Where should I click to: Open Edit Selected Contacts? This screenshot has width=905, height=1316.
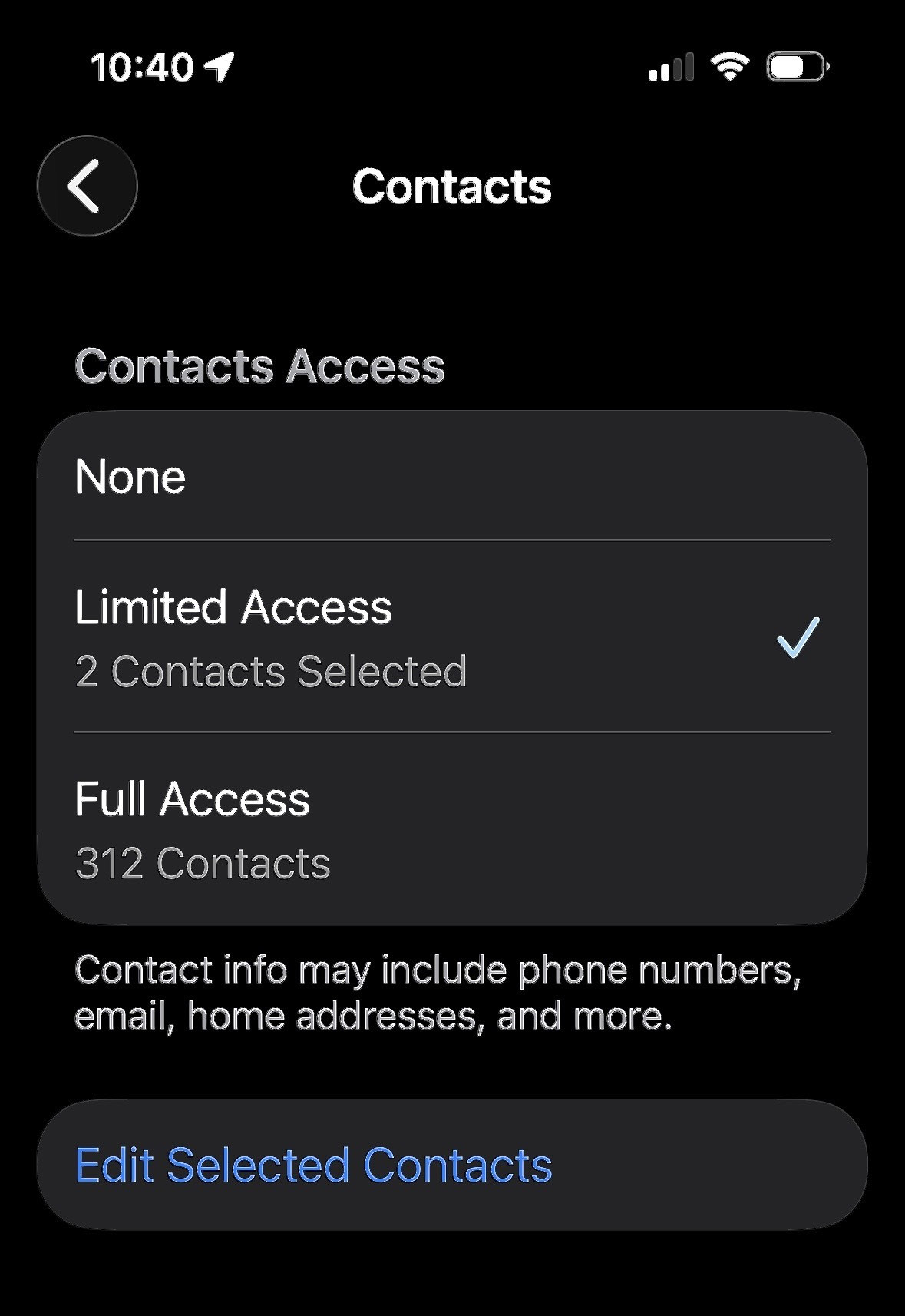coord(451,1165)
